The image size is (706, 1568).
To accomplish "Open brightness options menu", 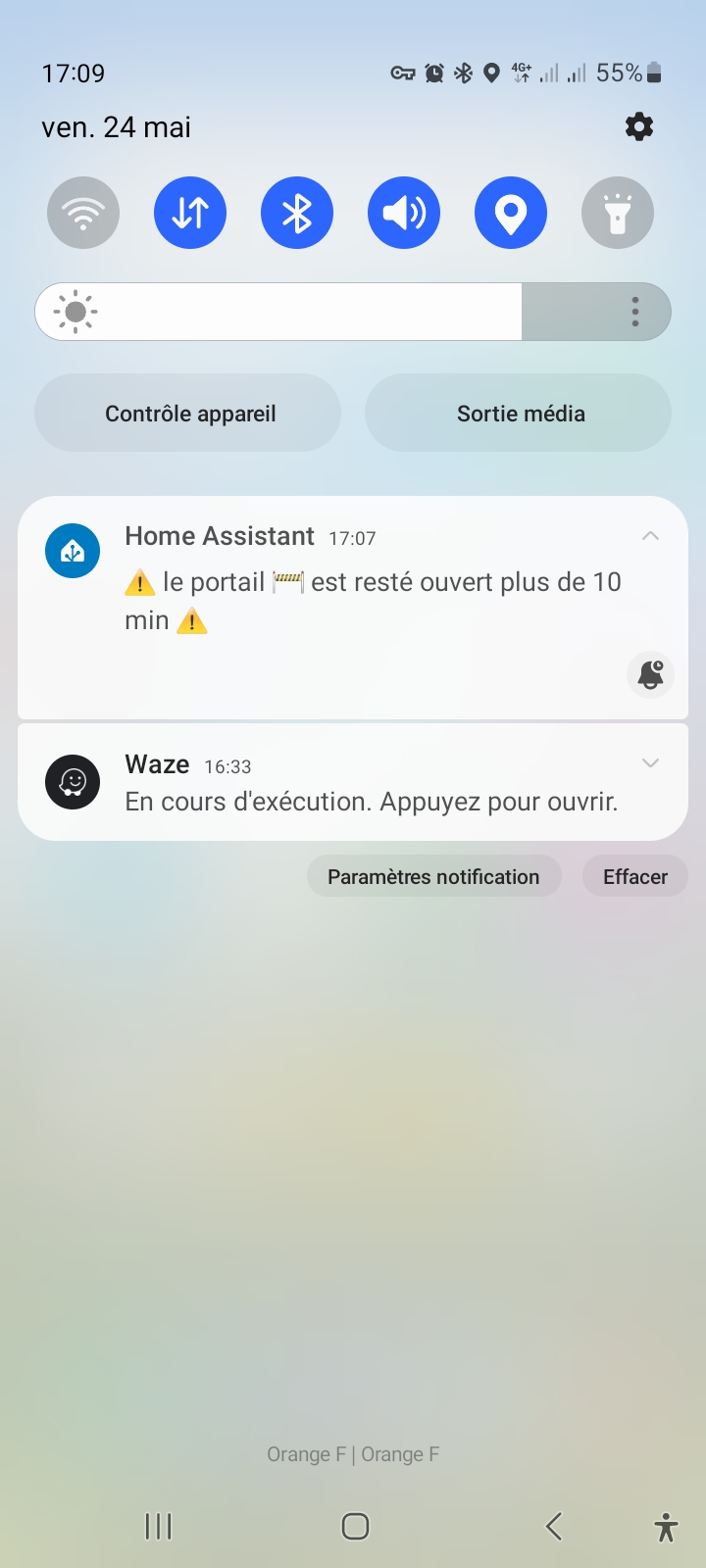I will point(635,312).
